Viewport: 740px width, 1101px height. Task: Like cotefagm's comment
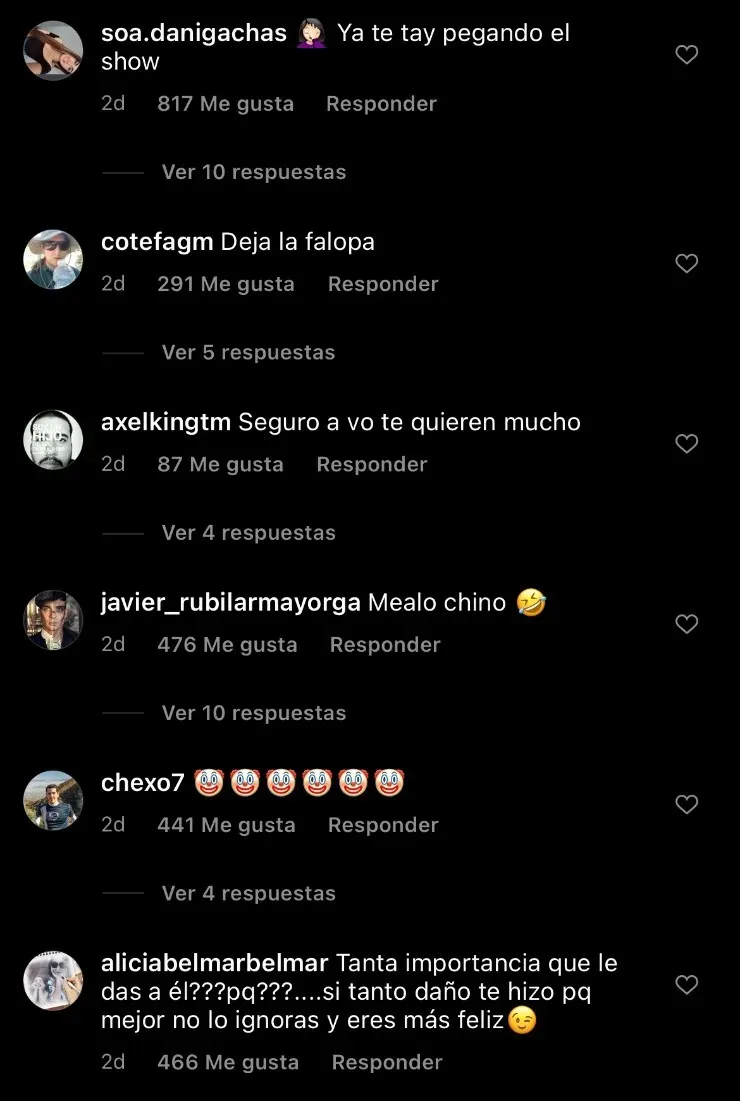coord(686,264)
